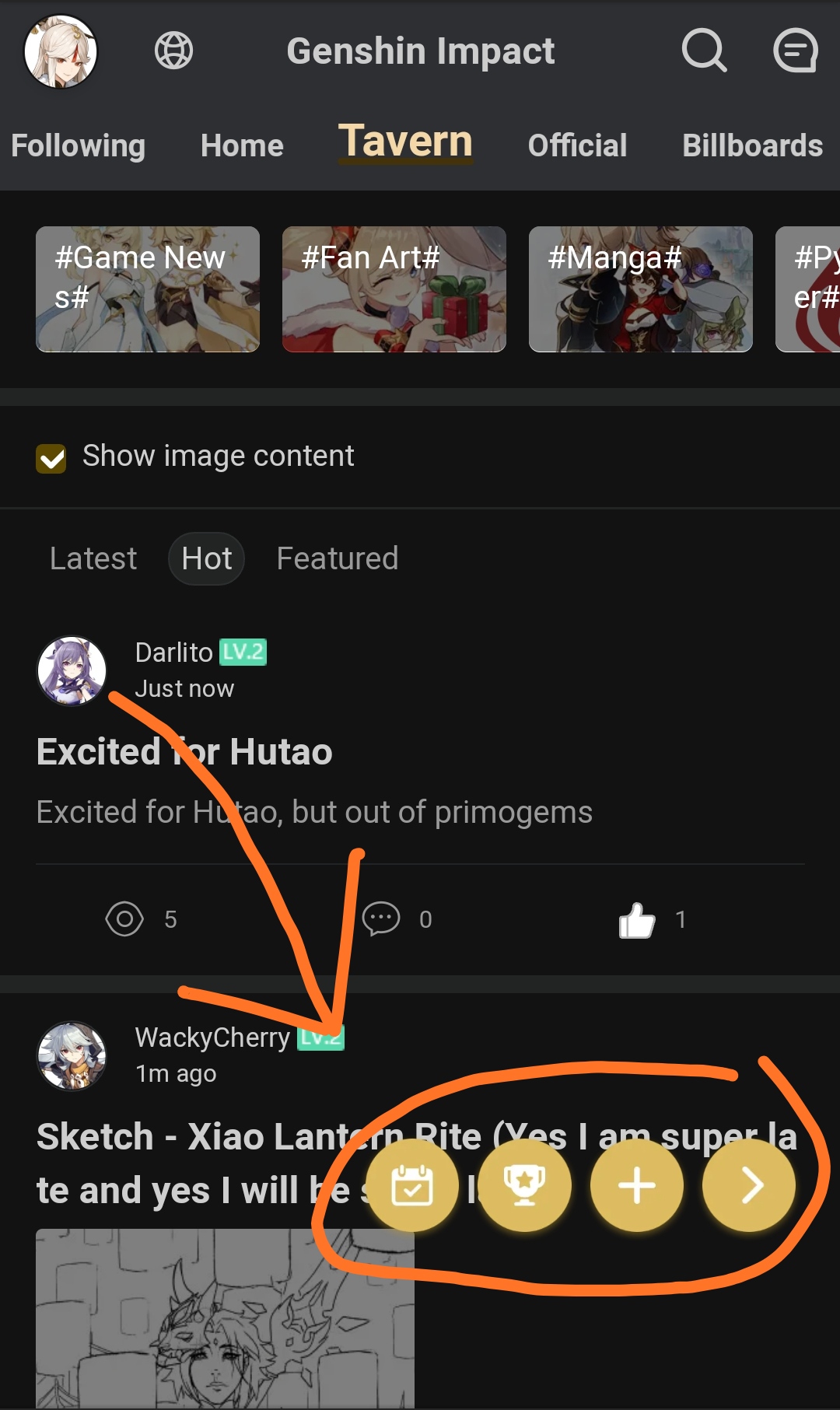
Task: Open the globe icon in header
Action: click(173, 51)
